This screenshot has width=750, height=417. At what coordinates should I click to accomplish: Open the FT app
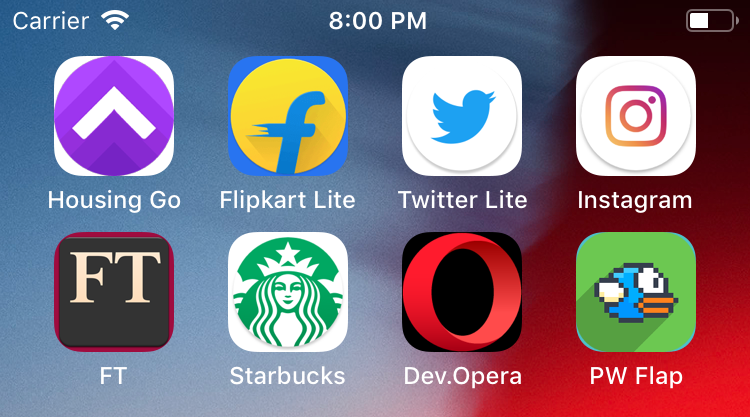tap(114, 291)
